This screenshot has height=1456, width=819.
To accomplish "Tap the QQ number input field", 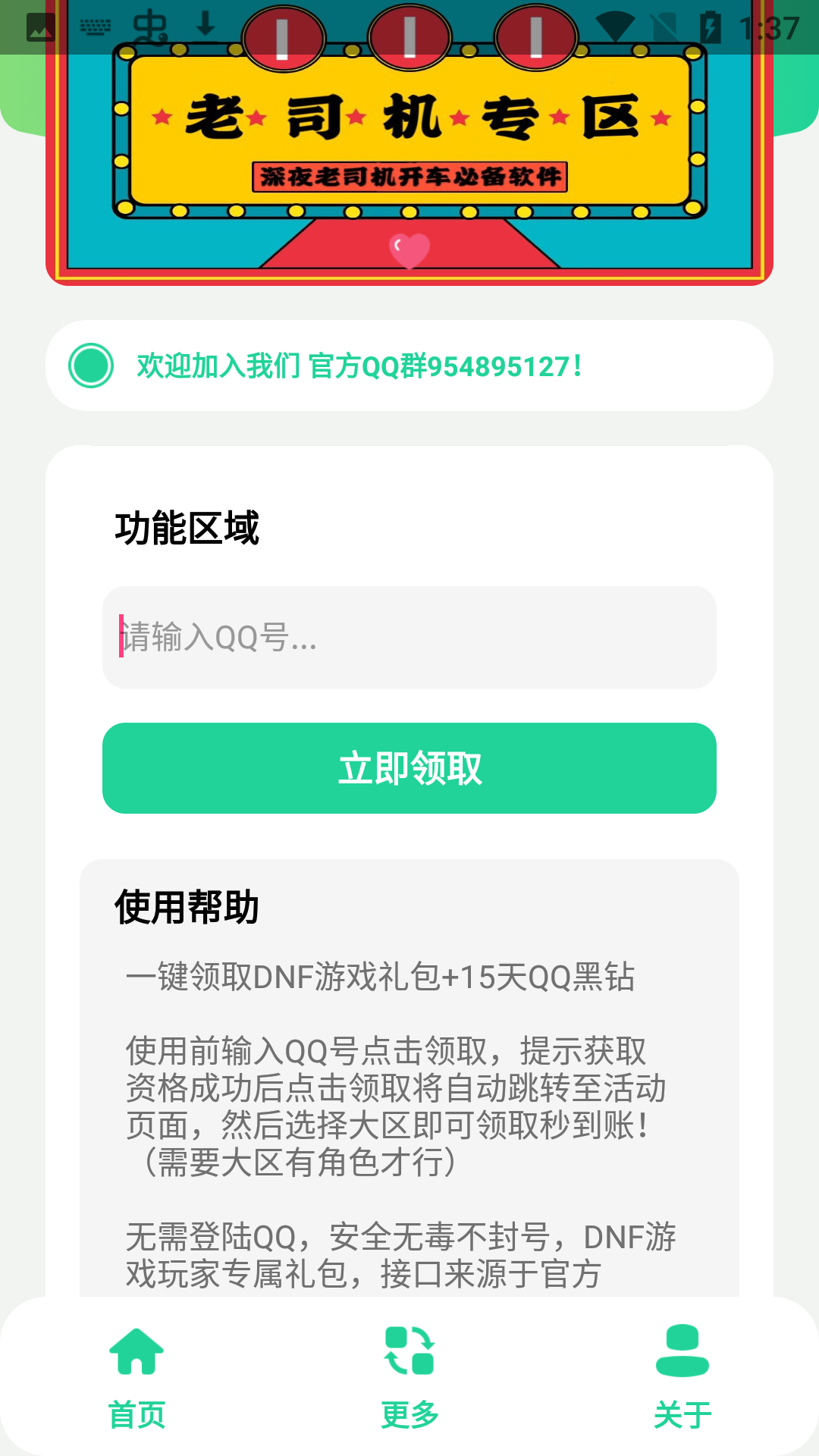I will 409,637.
